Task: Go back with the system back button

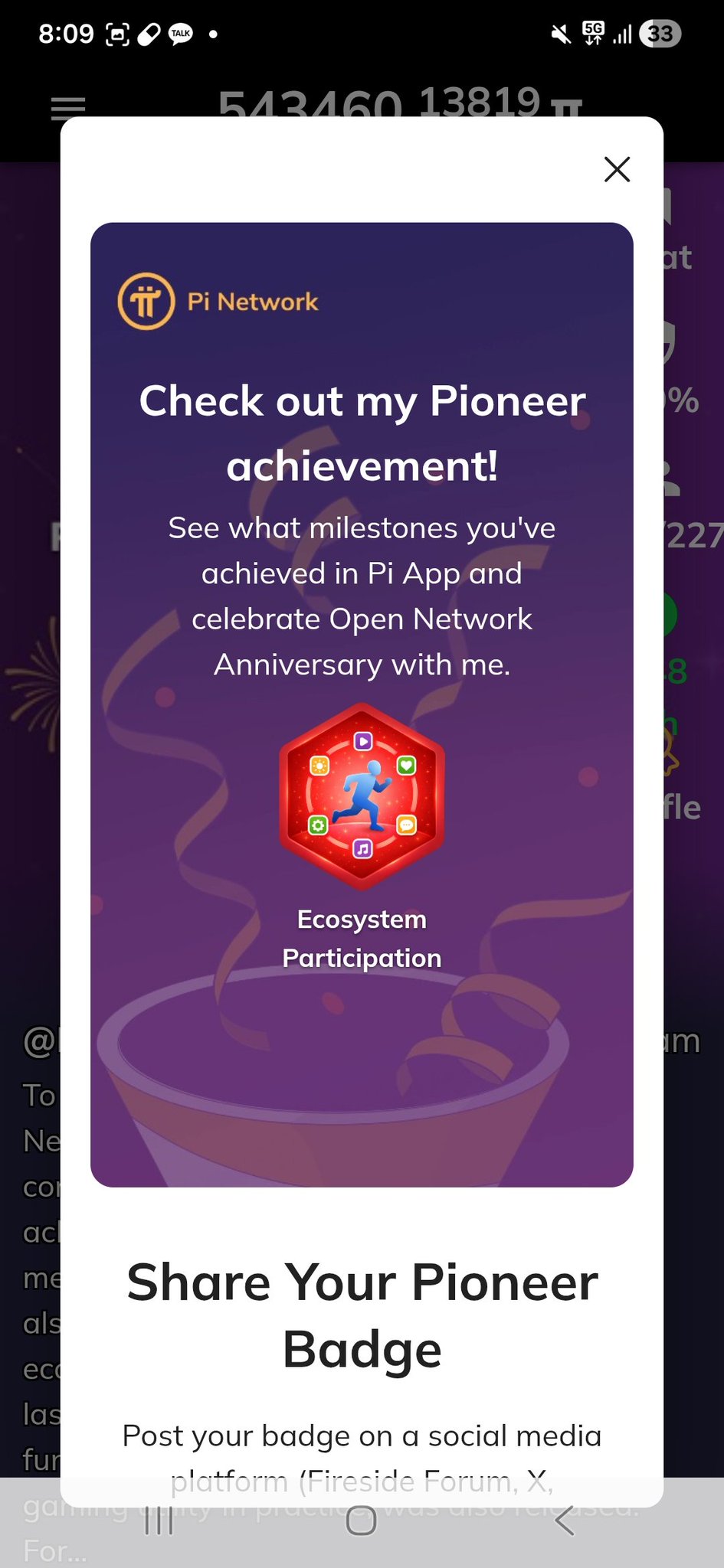Action: (x=565, y=1521)
